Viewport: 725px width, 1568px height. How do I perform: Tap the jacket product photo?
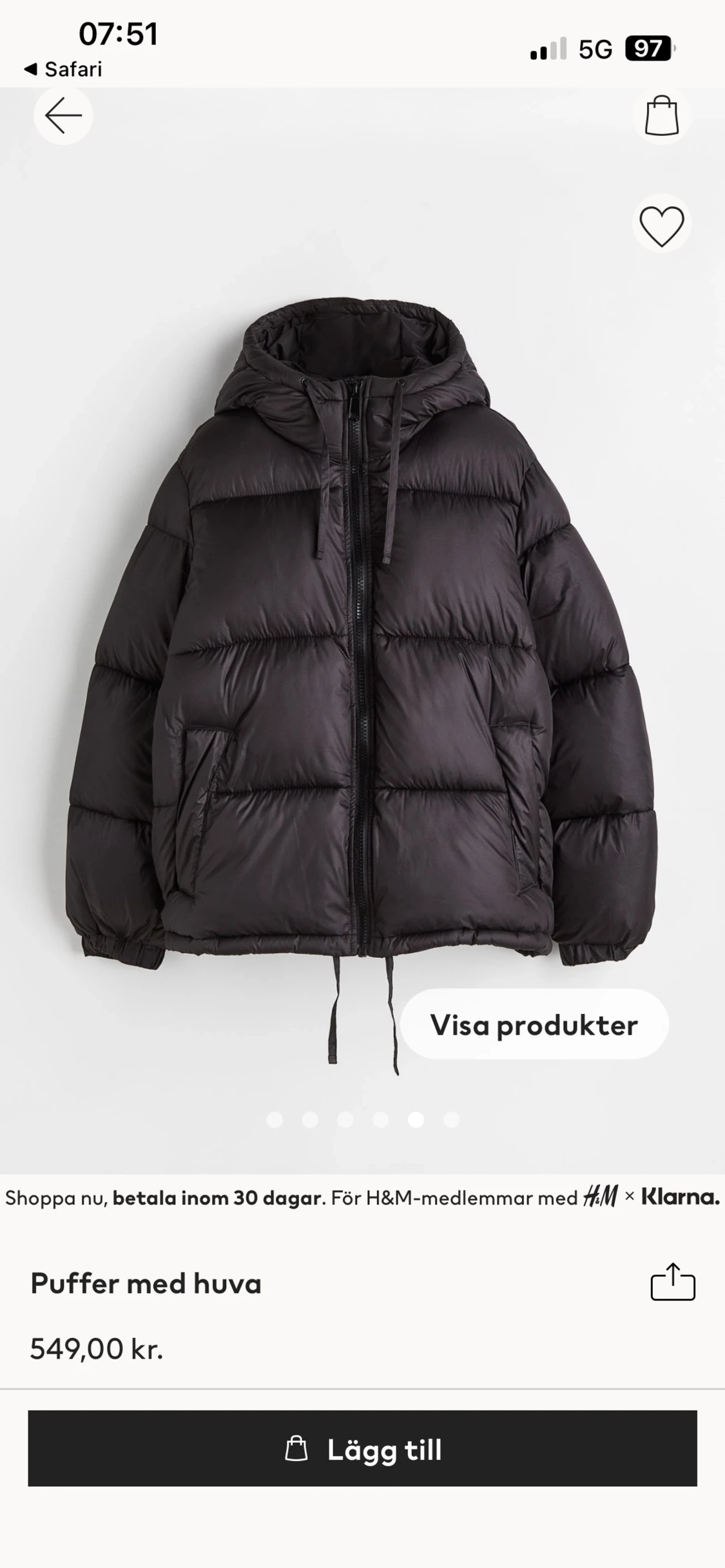tap(362, 644)
